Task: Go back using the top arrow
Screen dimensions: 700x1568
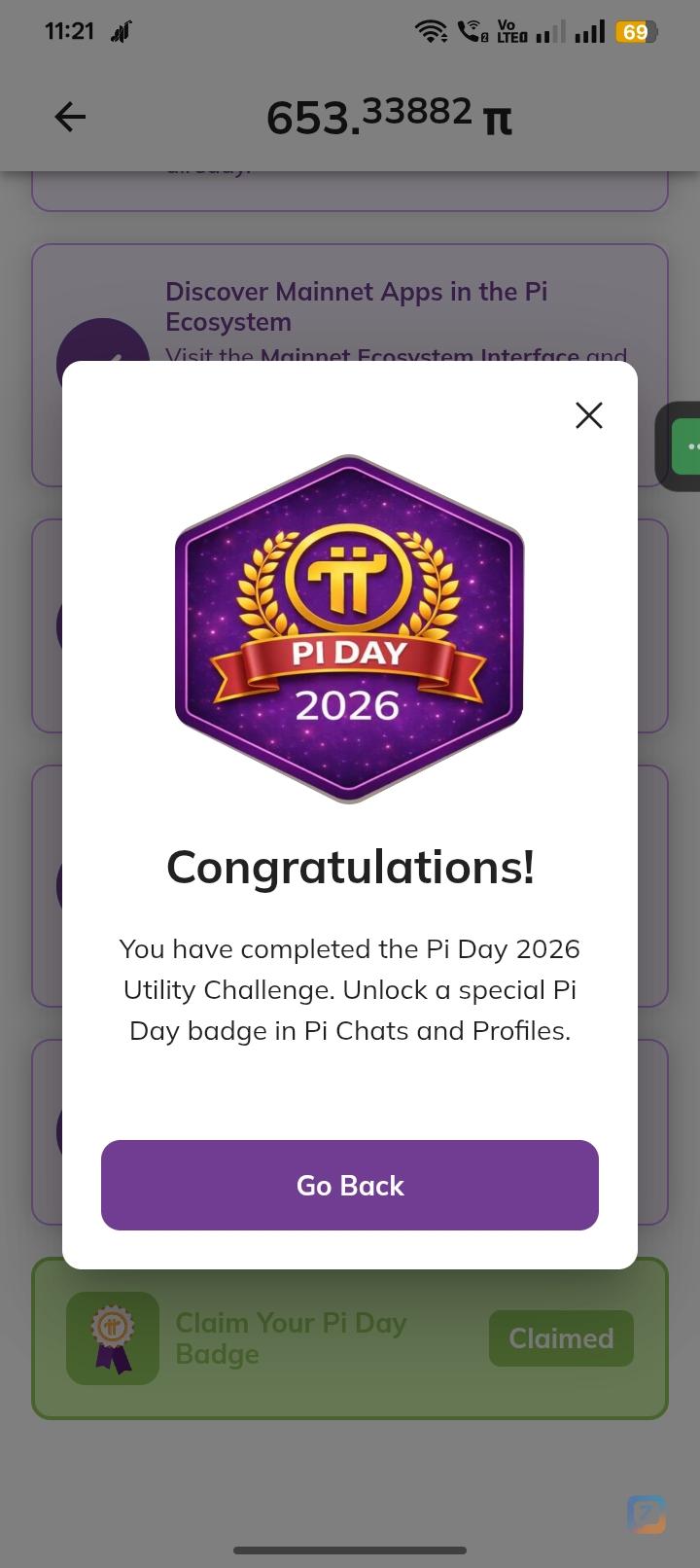Action: coord(70,118)
